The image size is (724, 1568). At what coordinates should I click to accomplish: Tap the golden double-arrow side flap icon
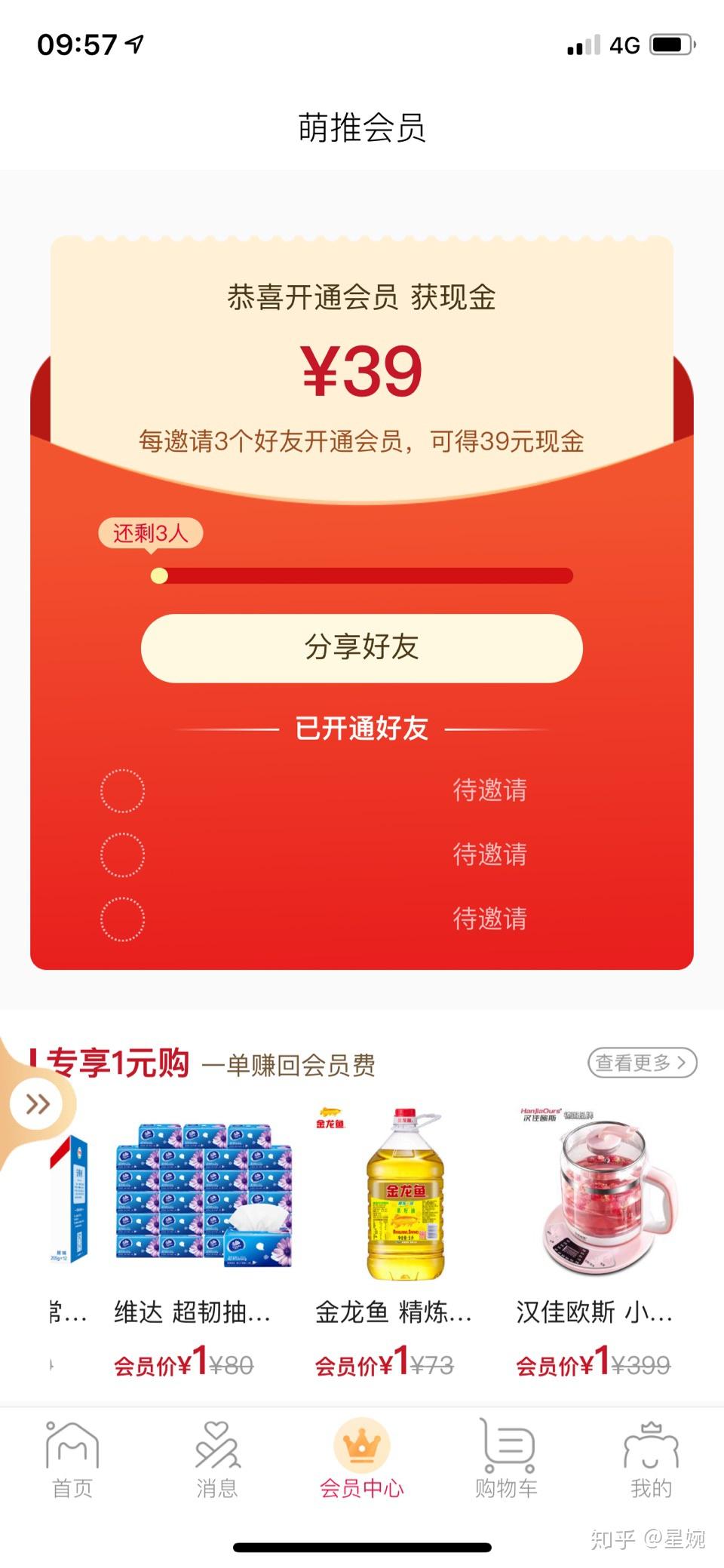(35, 1103)
